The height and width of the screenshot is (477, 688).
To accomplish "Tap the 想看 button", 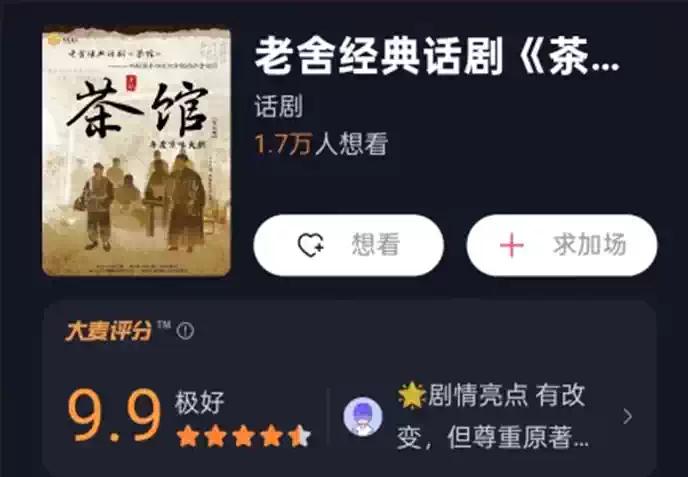I will tap(348, 245).
